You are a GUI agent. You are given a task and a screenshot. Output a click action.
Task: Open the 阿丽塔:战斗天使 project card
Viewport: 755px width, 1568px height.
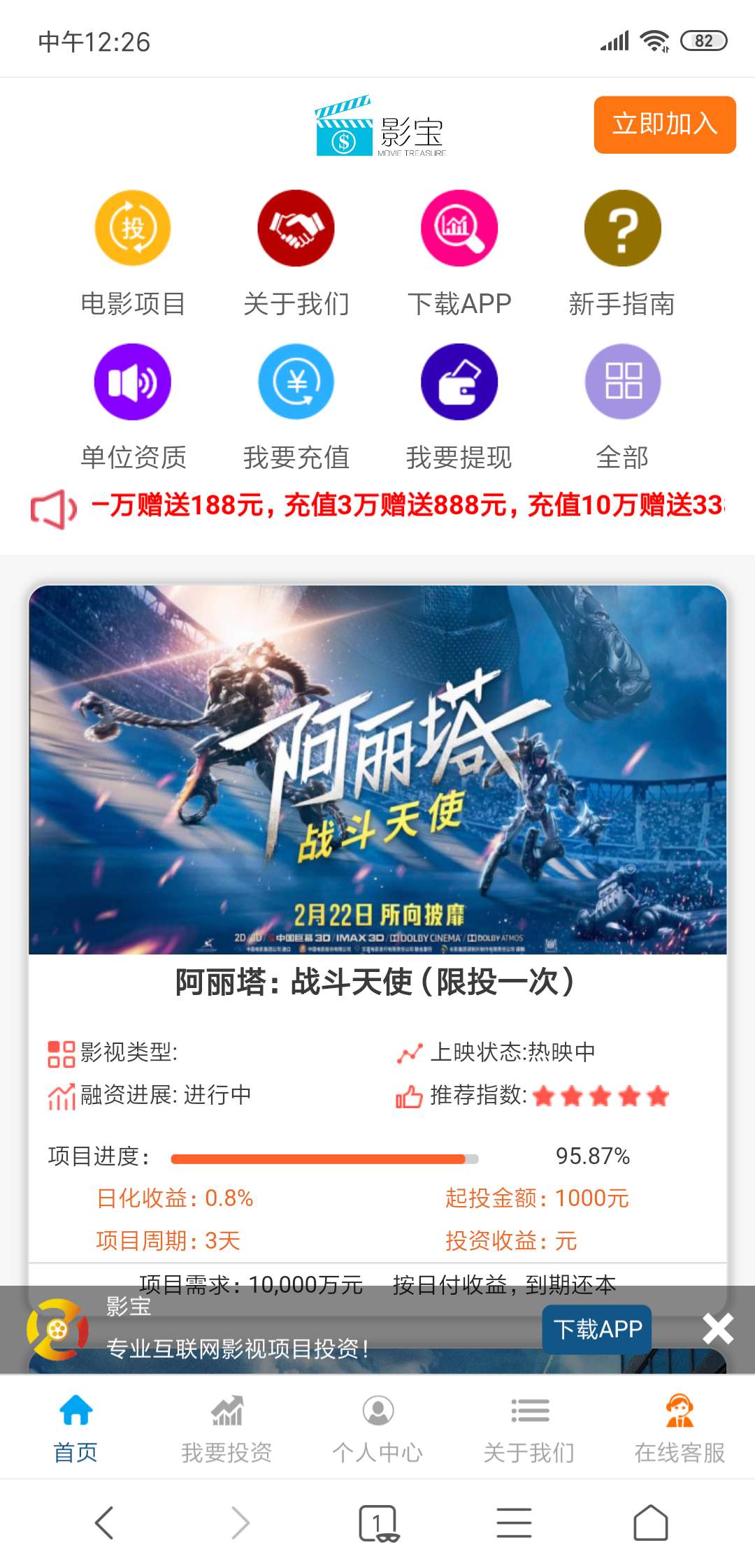[x=377, y=769]
